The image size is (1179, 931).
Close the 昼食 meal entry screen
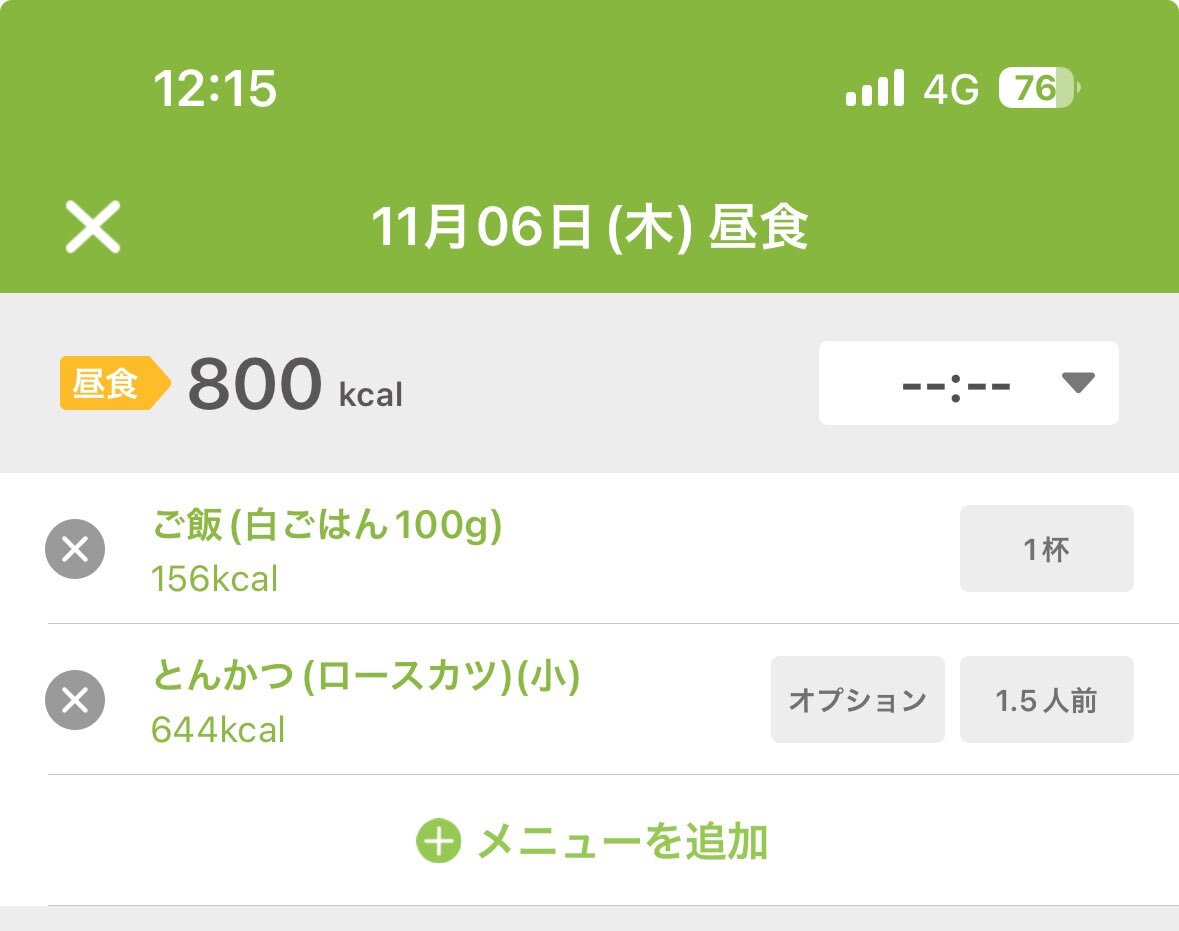[92, 226]
